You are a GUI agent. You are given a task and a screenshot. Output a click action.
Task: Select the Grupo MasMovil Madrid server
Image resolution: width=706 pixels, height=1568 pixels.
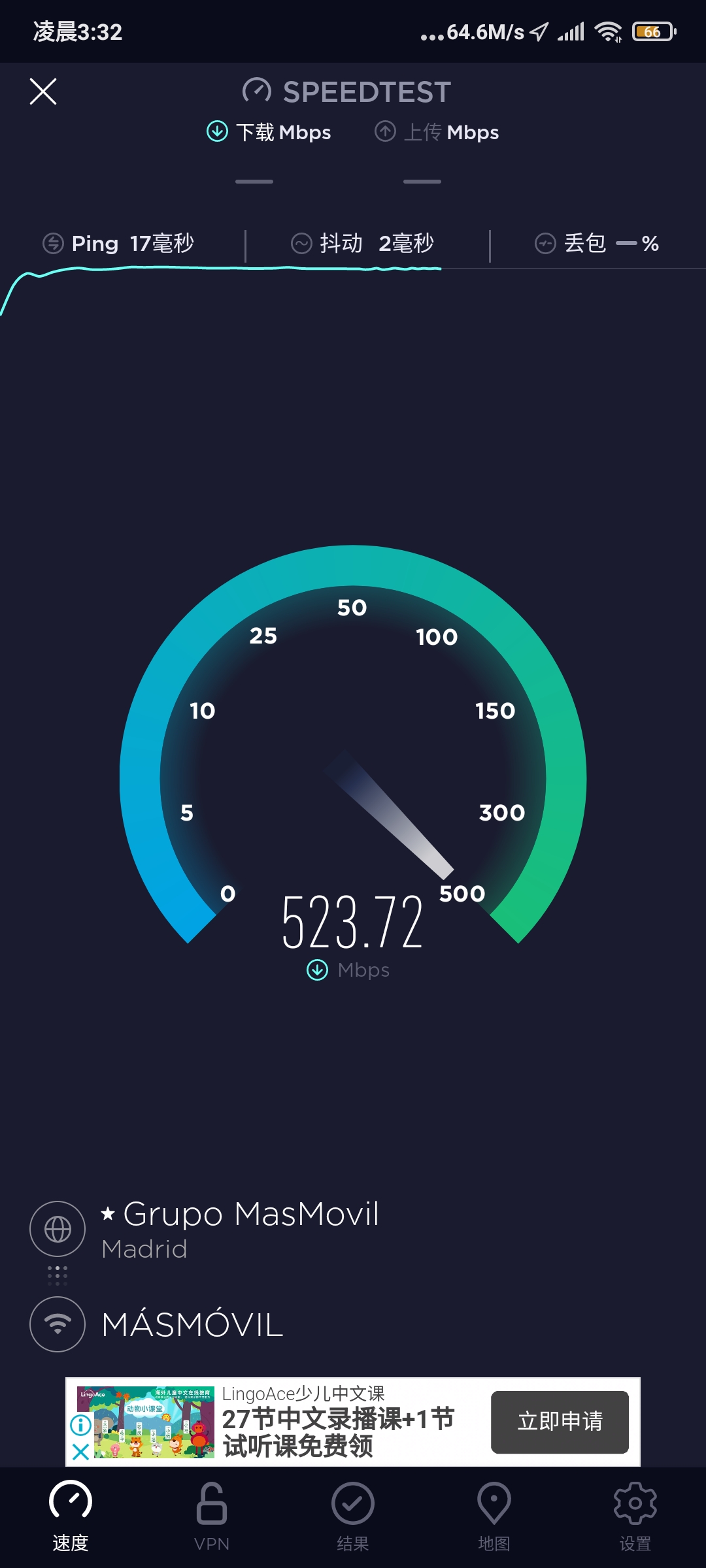(239, 1230)
